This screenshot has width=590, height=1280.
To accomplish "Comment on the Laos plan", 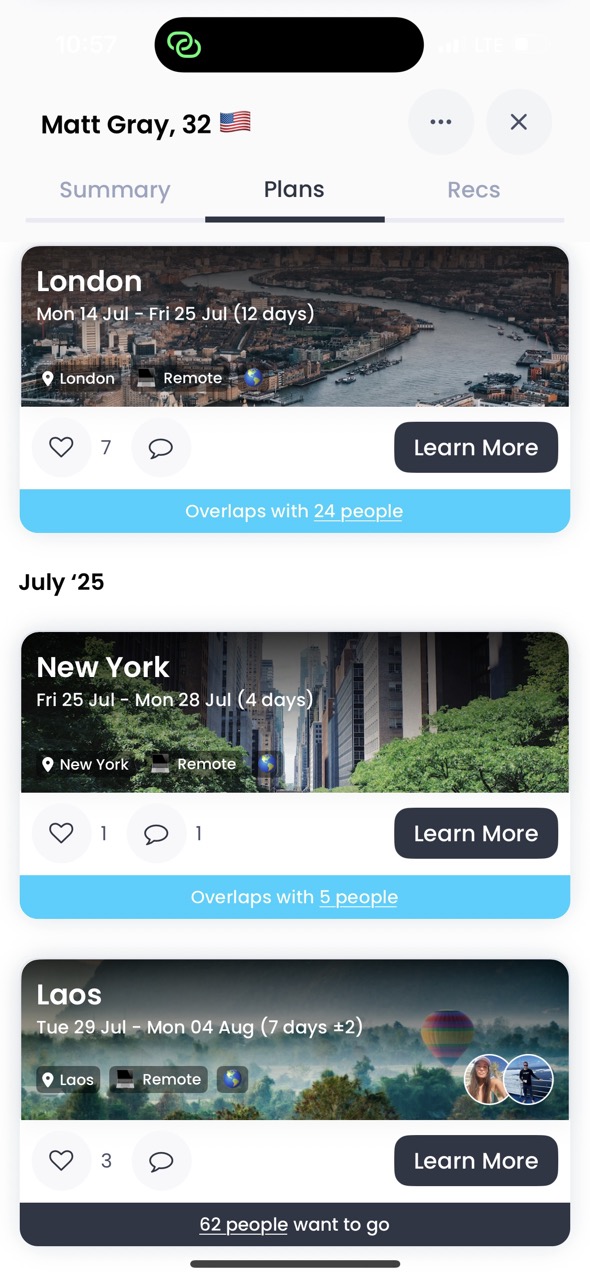I will coord(161,1161).
